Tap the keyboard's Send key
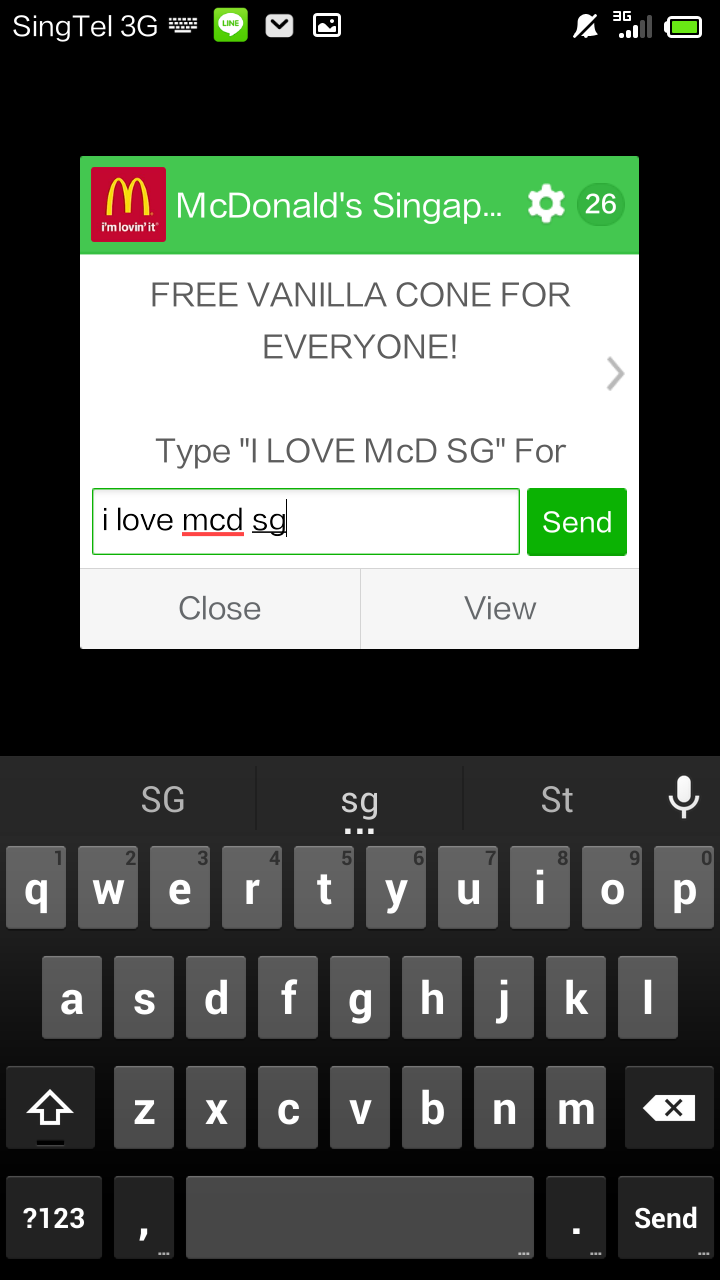 [x=666, y=1217]
